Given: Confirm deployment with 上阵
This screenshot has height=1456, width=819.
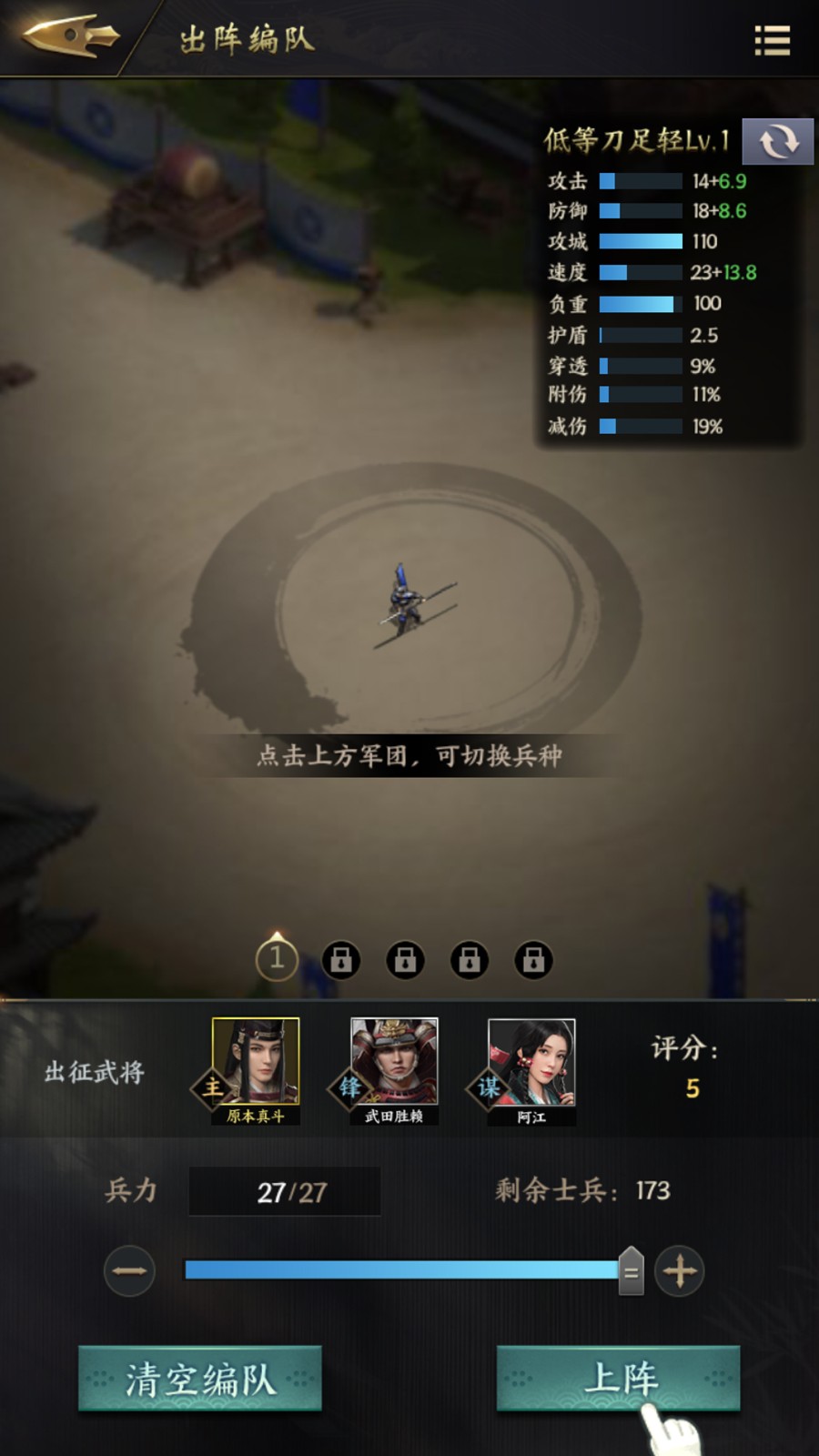Looking at the screenshot, I should [x=619, y=1379].
